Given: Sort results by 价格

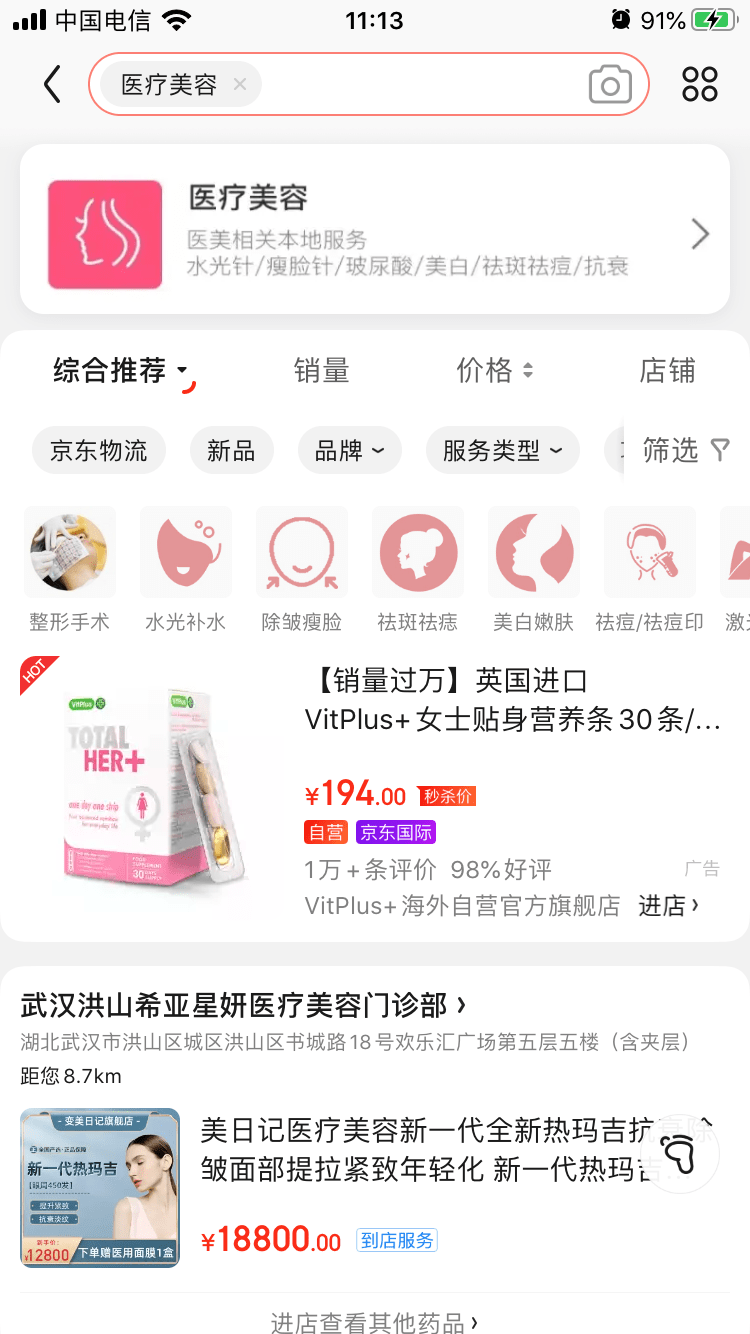Looking at the screenshot, I should point(495,372).
